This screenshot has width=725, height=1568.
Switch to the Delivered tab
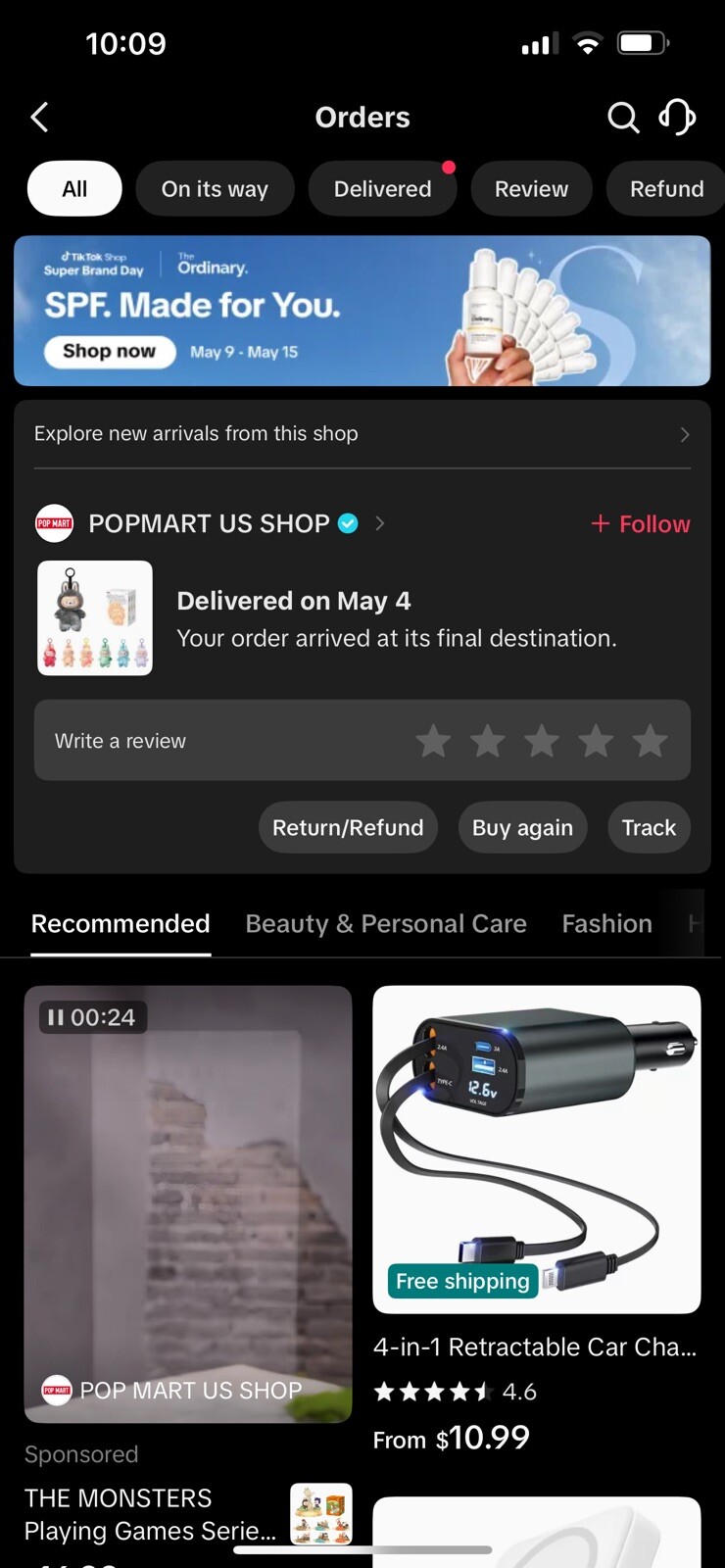(x=382, y=189)
